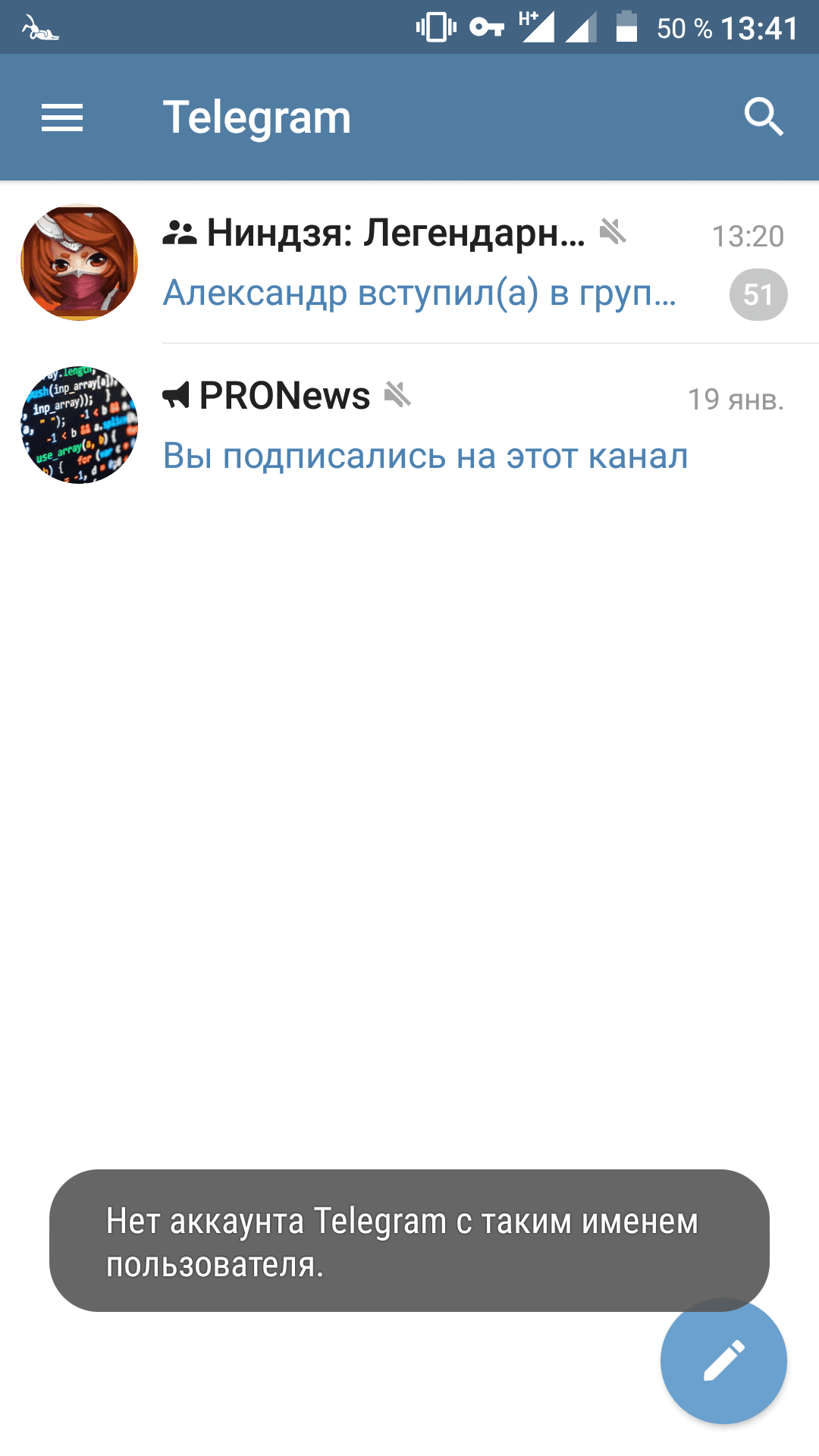This screenshot has height=1456, width=819.
Task: Tap the search magnifier icon
Action: (763, 118)
